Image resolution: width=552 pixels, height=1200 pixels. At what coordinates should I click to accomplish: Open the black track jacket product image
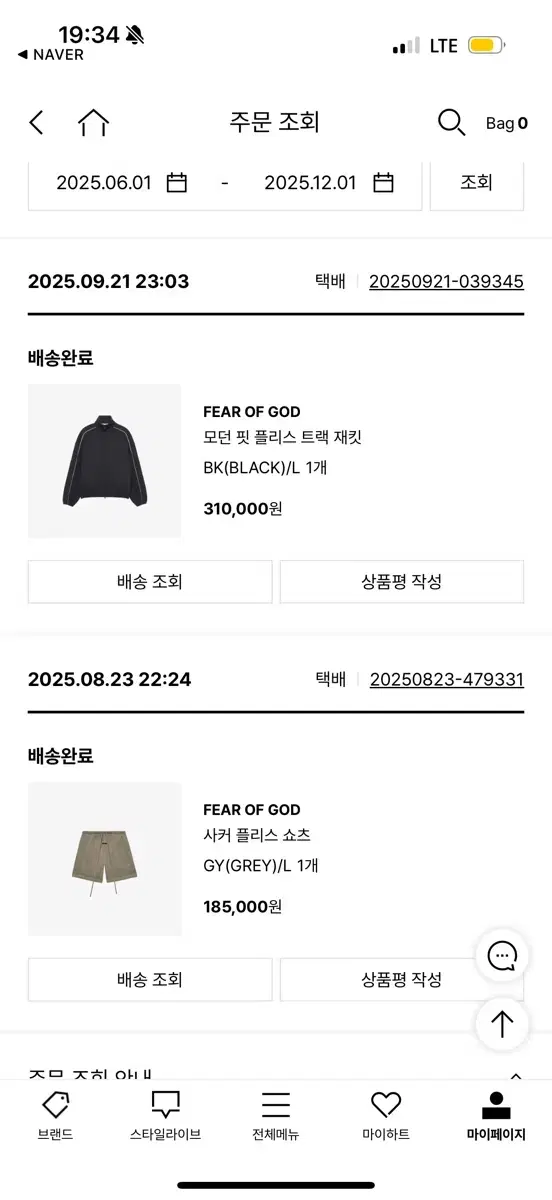(x=104, y=461)
